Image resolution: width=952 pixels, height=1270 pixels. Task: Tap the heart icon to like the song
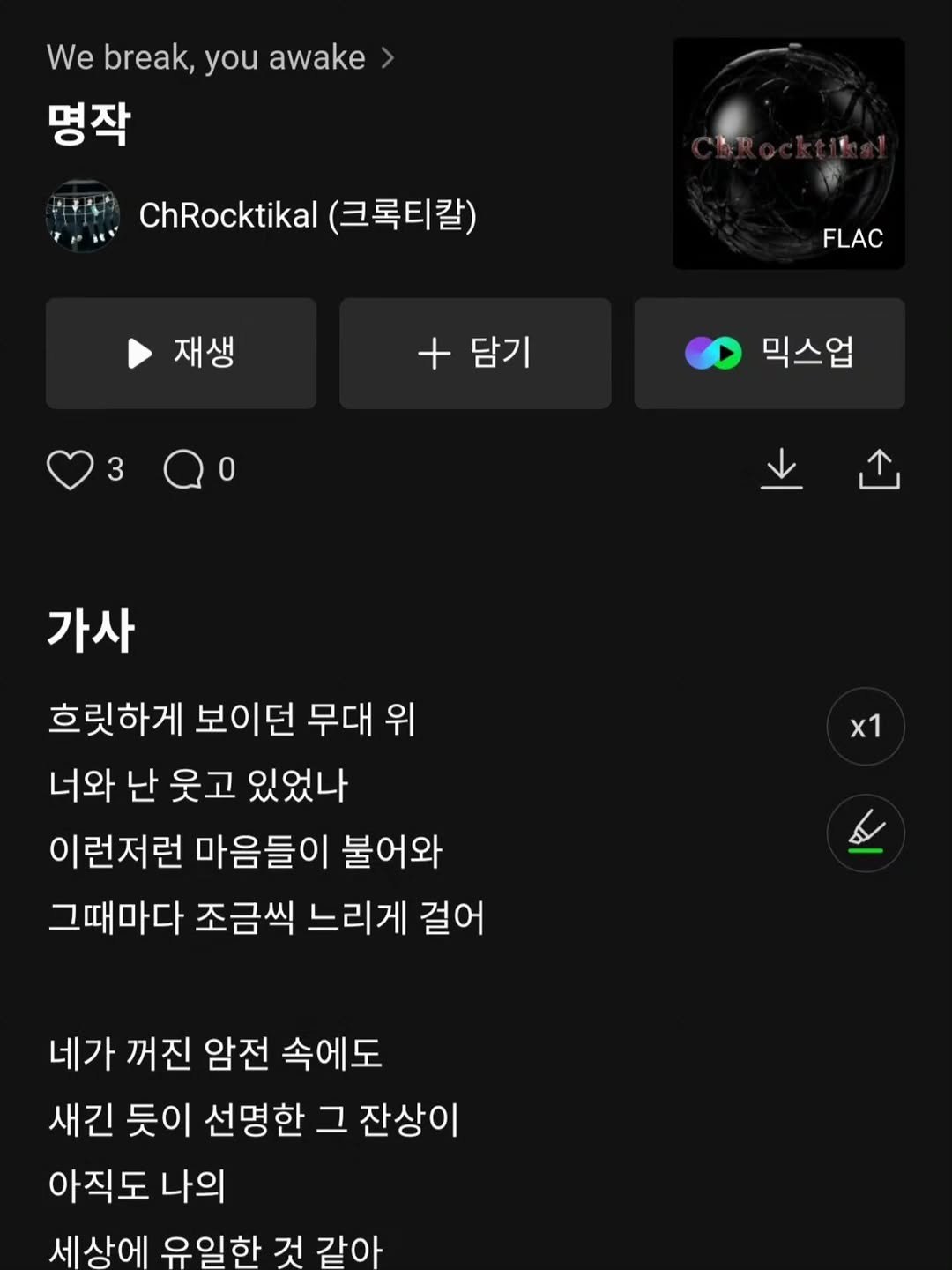[x=72, y=470]
